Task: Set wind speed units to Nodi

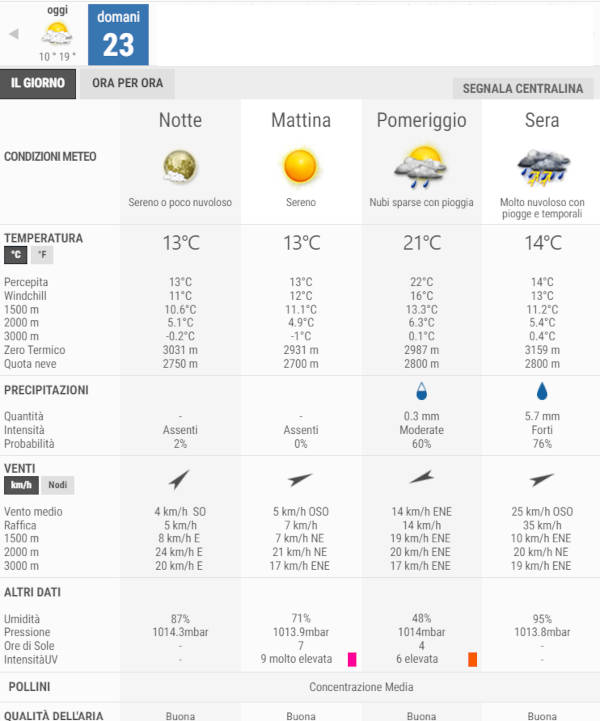Action: [58, 485]
